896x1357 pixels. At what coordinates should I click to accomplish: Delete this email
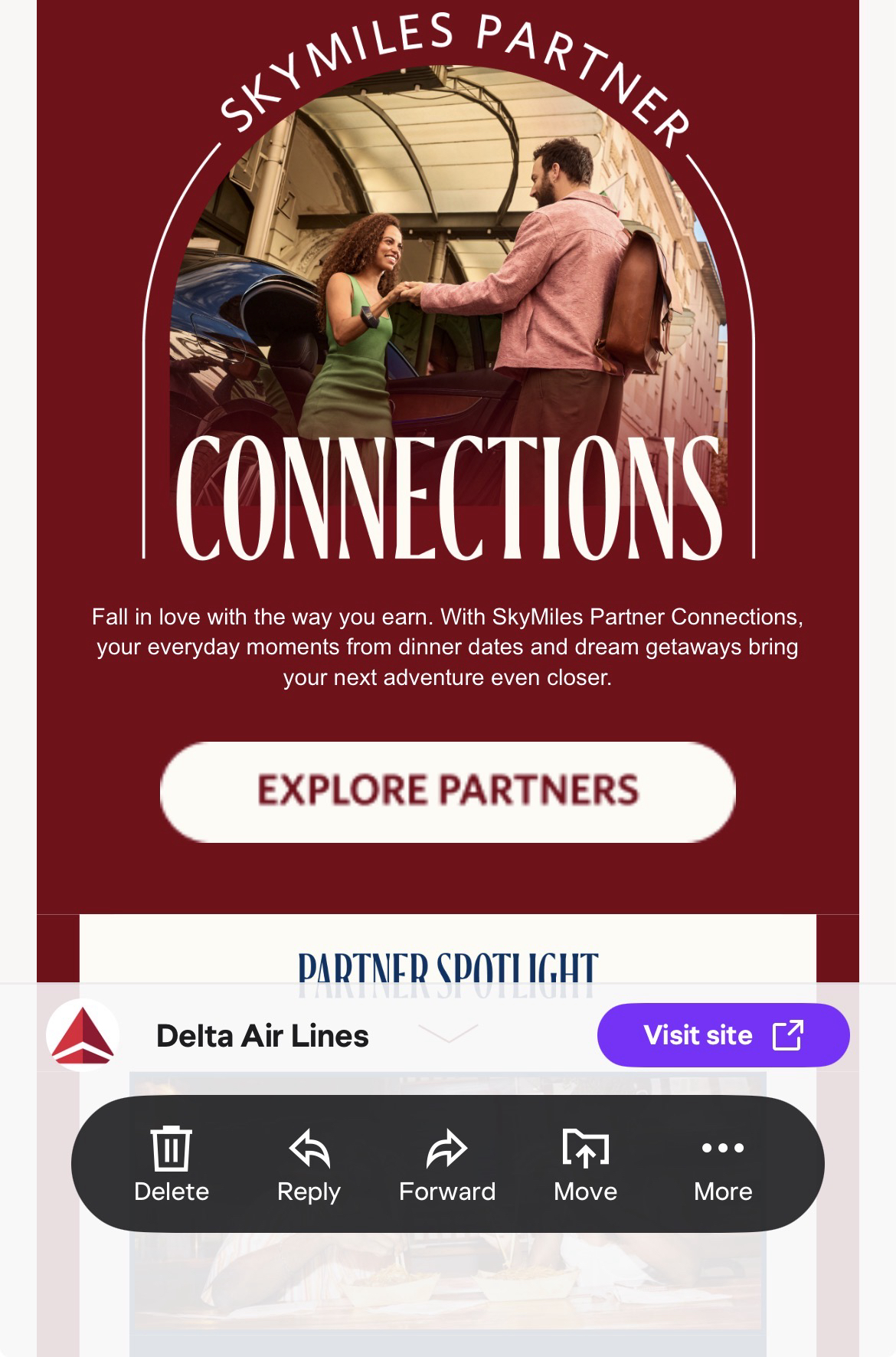(172, 1163)
